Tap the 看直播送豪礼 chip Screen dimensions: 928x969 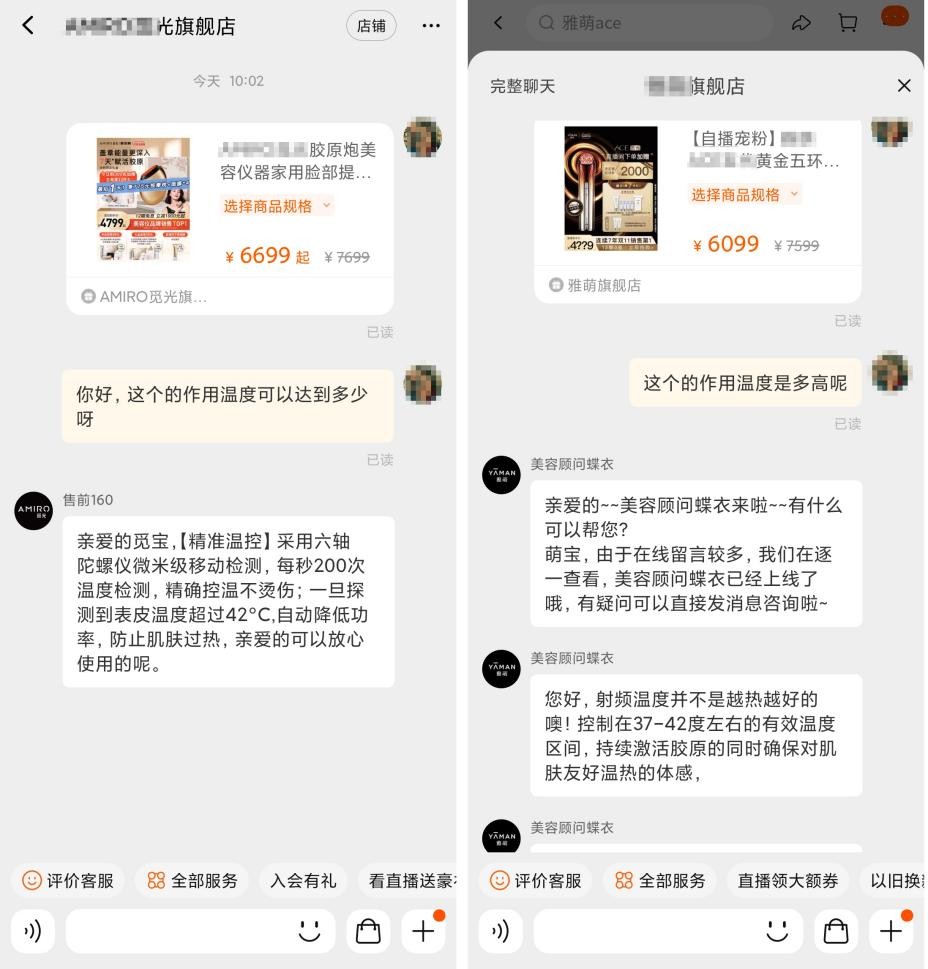[x=410, y=881]
